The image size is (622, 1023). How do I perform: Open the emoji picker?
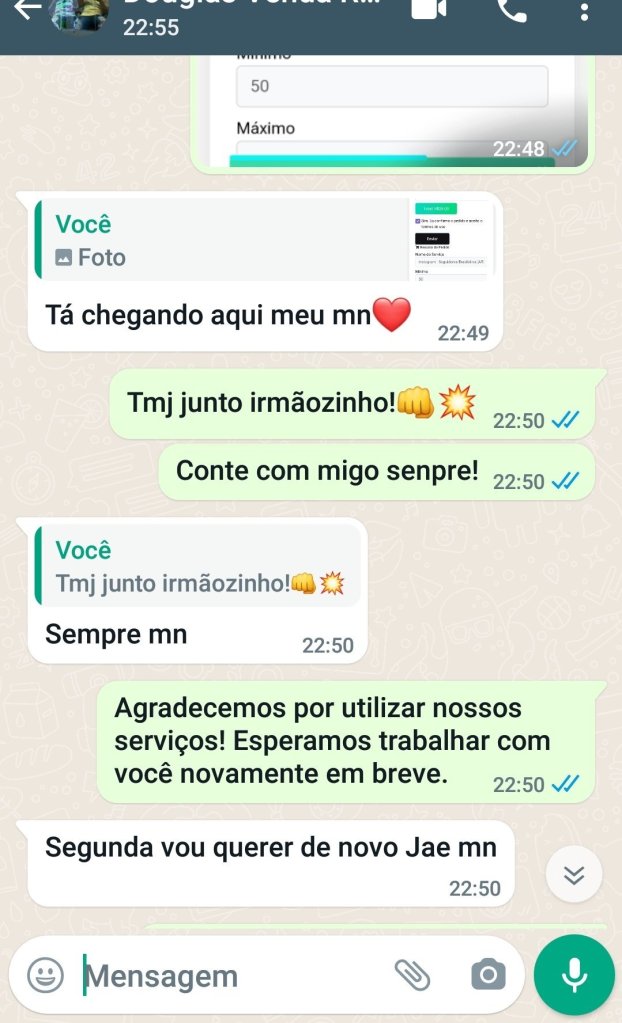(45, 975)
